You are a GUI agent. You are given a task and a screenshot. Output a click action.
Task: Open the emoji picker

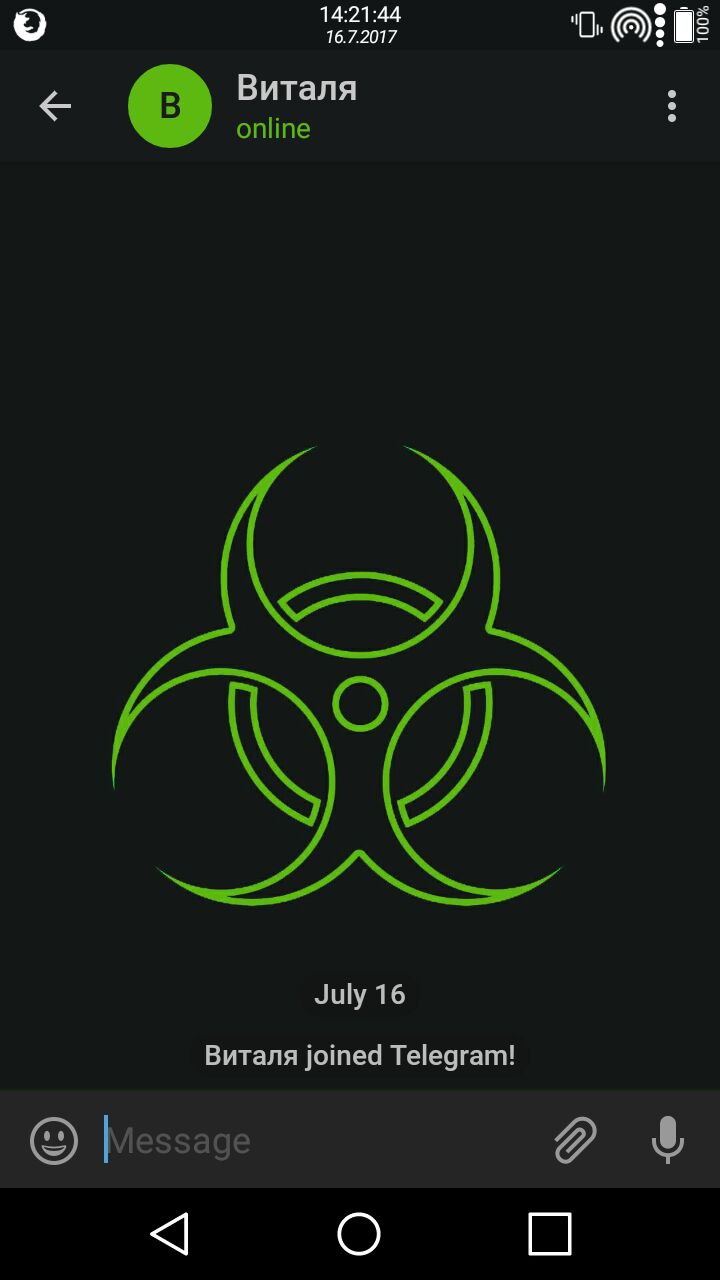click(54, 1140)
